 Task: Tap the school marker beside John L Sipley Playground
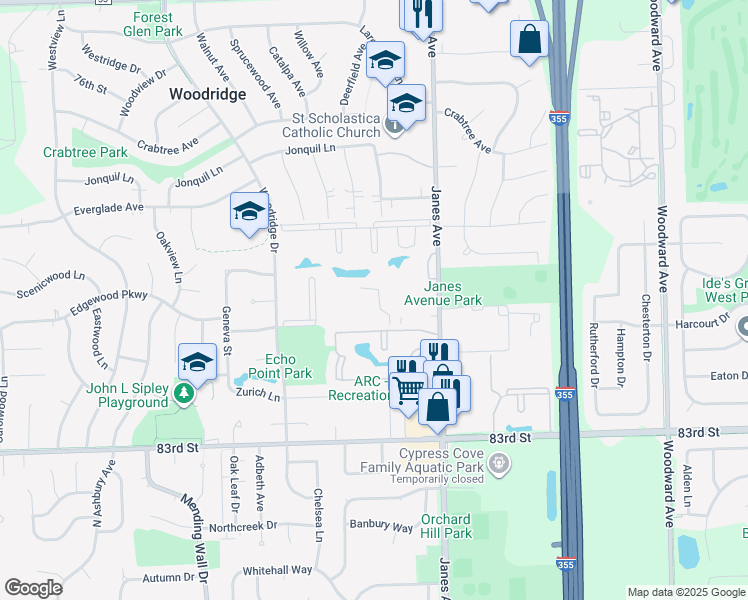pos(198,362)
